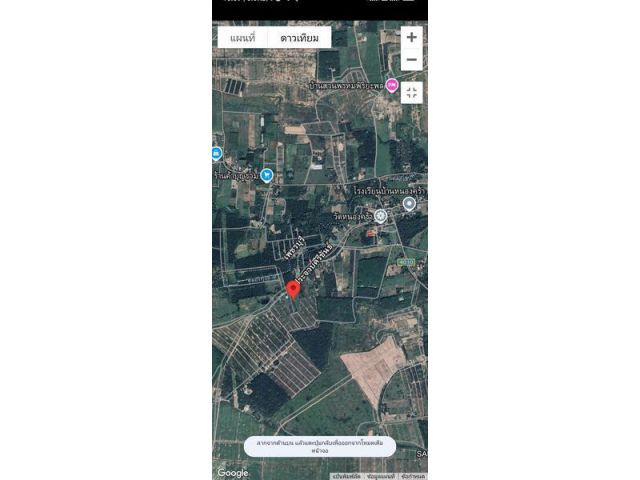Open the temple marker วัดหนองครัว
This screenshot has width=640, height=480.
click(x=381, y=216)
